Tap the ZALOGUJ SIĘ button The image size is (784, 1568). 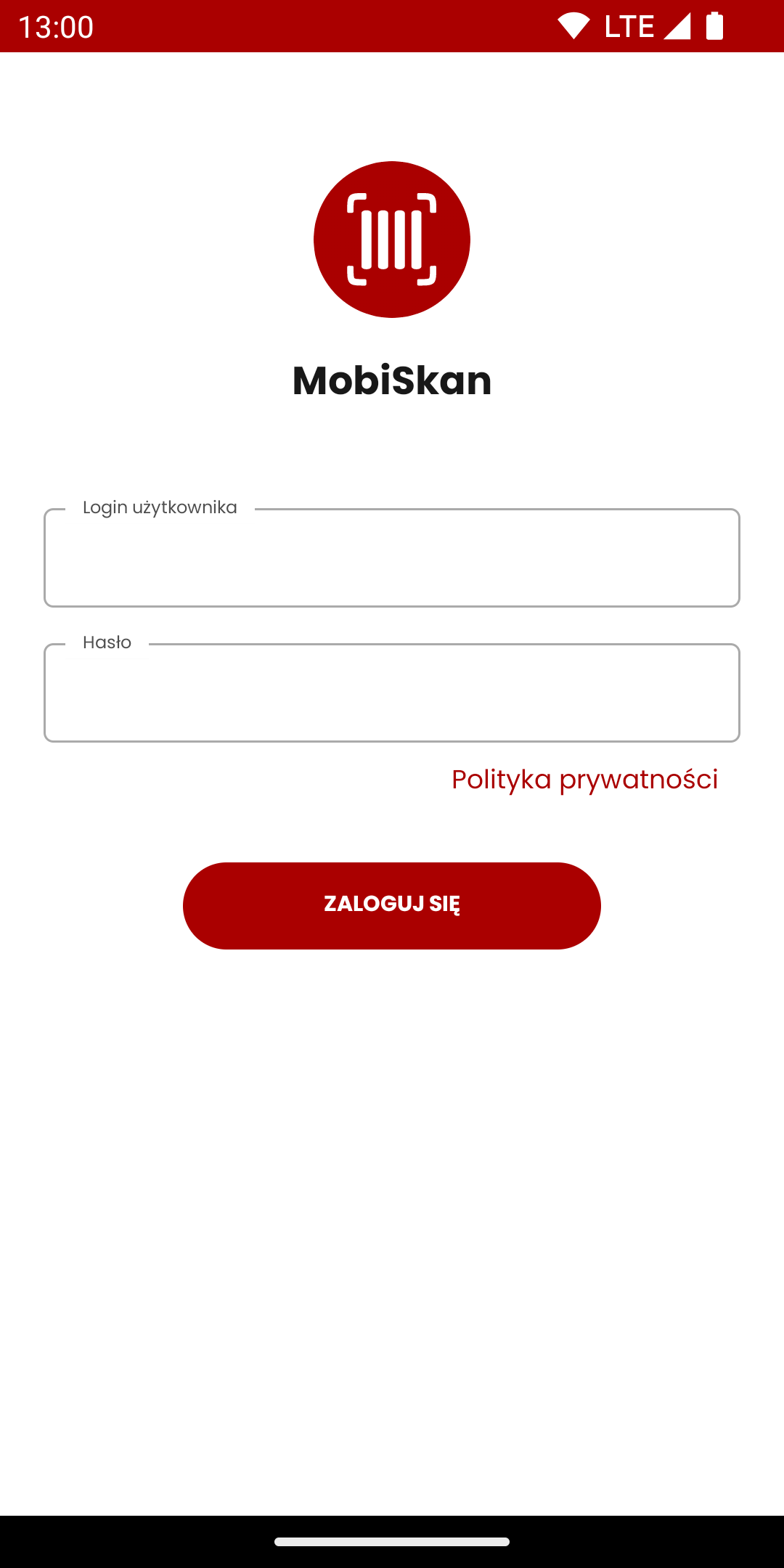[392, 905]
